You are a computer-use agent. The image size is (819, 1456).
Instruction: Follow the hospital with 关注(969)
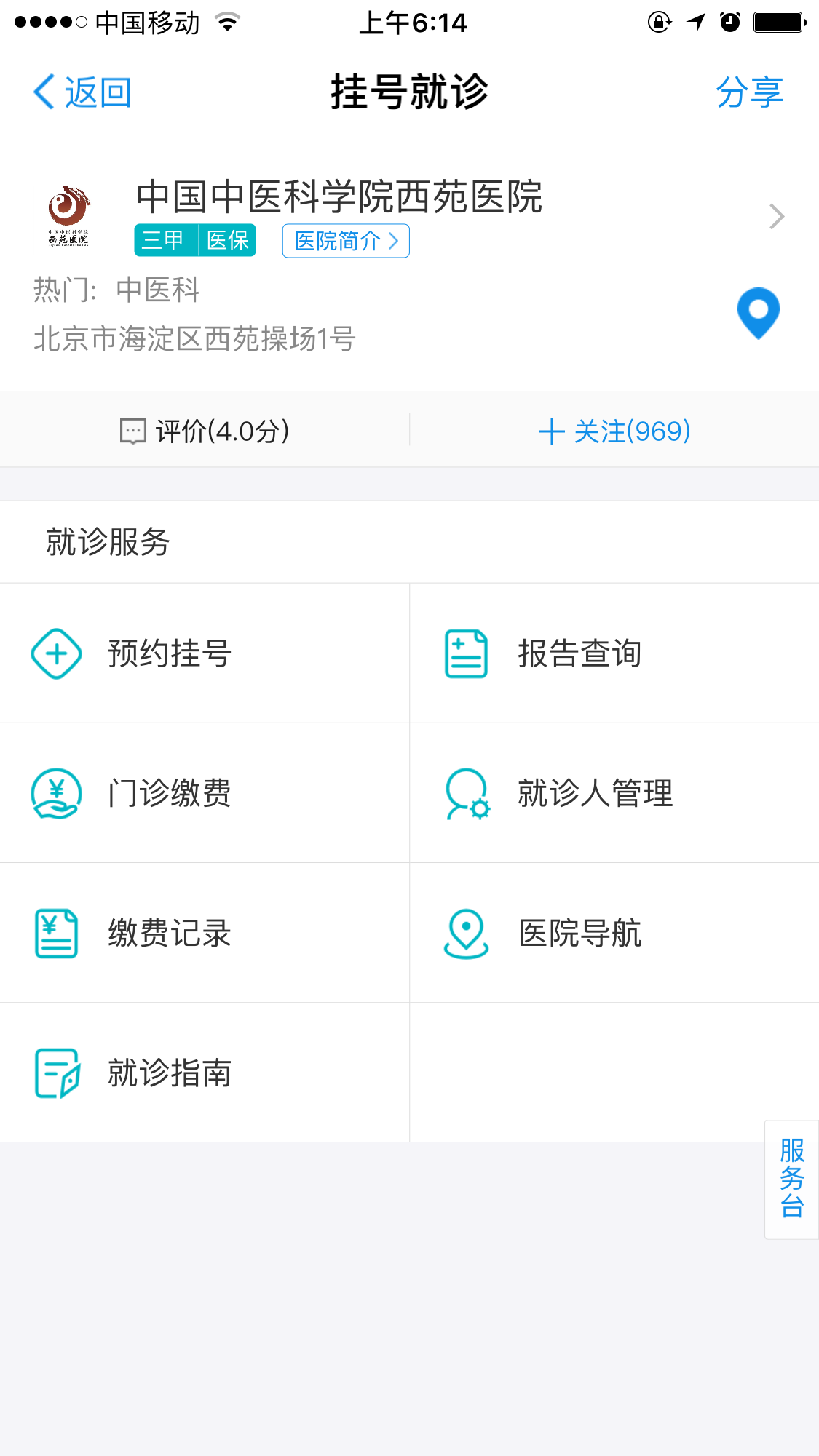pyautogui.click(x=614, y=431)
